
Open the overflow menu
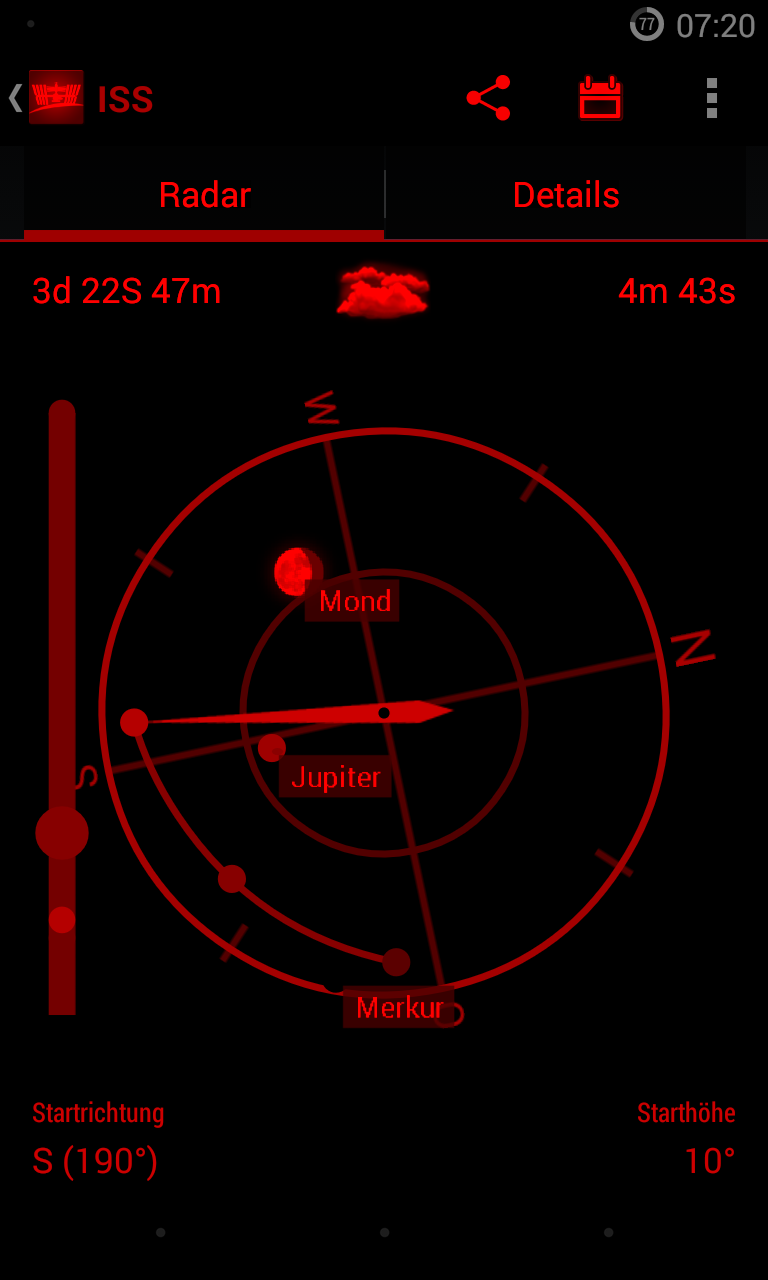pyautogui.click(x=712, y=98)
